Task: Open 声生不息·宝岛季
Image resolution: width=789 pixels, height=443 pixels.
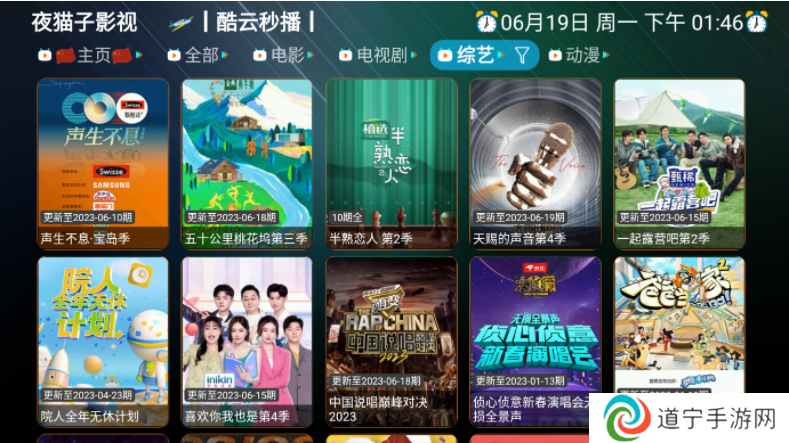Action: click(x=102, y=163)
